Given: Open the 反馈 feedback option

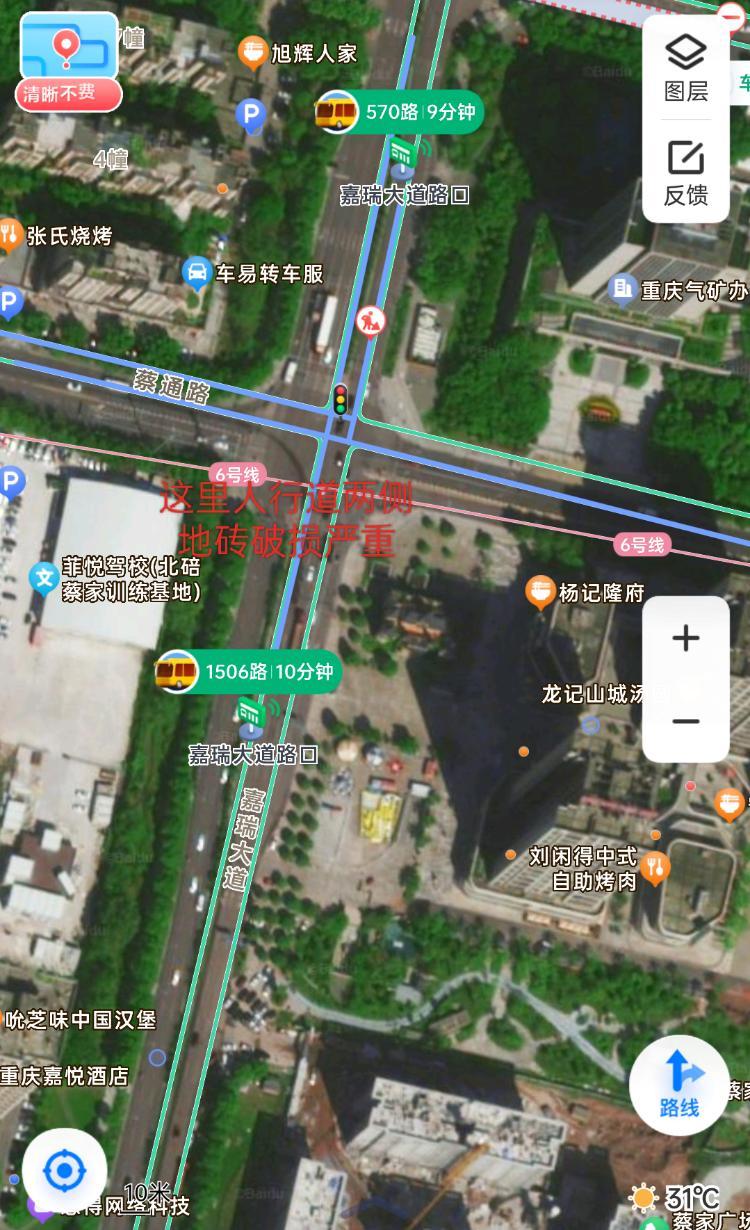Looking at the screenshot, I should (x=686, y=172).
